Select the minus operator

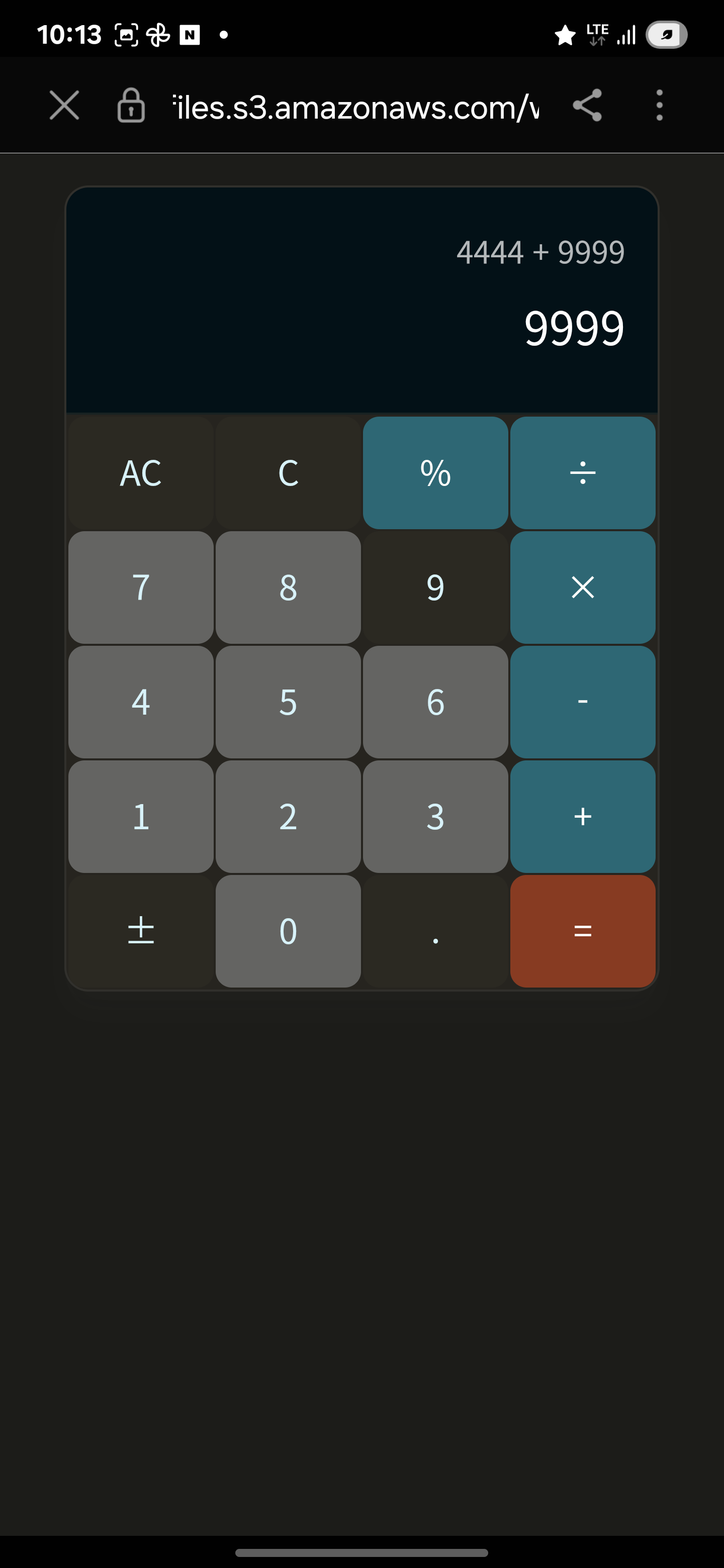583,702
